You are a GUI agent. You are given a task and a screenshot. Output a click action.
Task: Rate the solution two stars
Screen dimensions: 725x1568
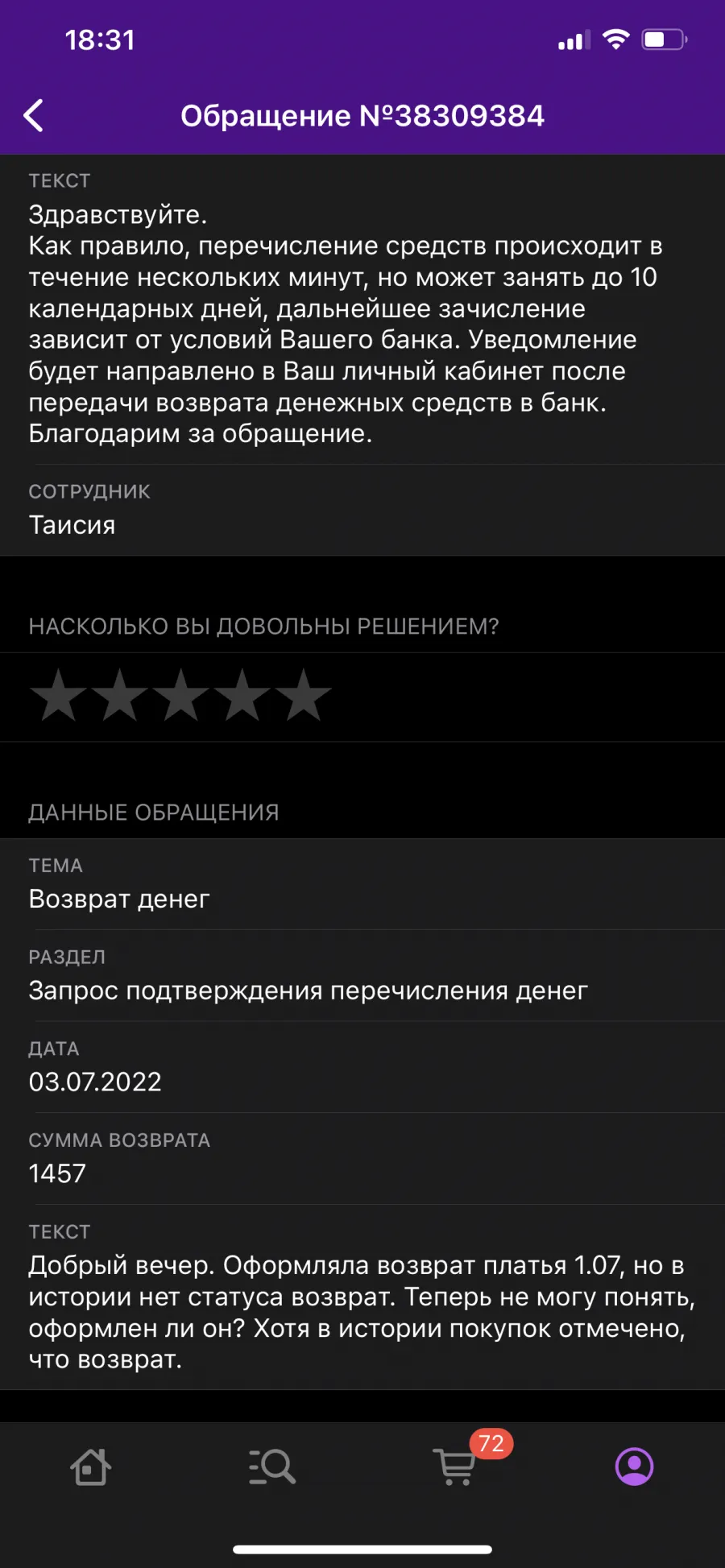pos(119,695)
